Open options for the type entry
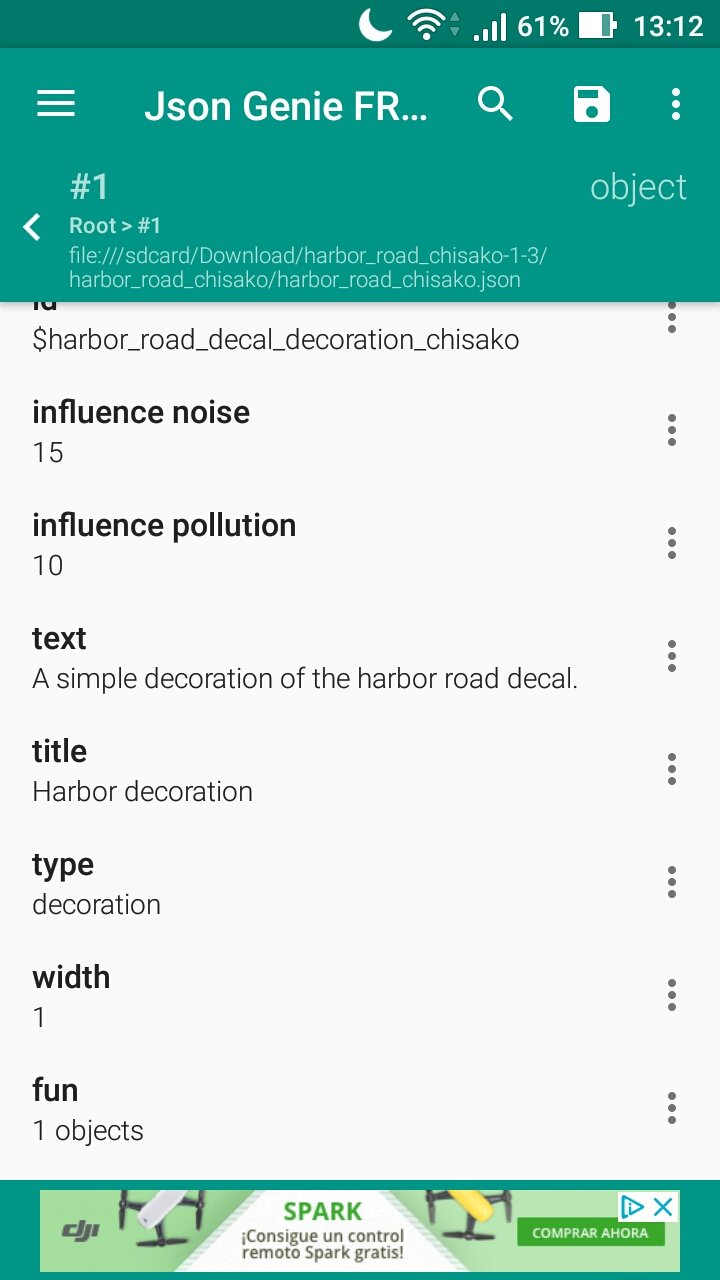Image resolution: width=720 pixels, height=1280 pixels. [x=672, y=882]
